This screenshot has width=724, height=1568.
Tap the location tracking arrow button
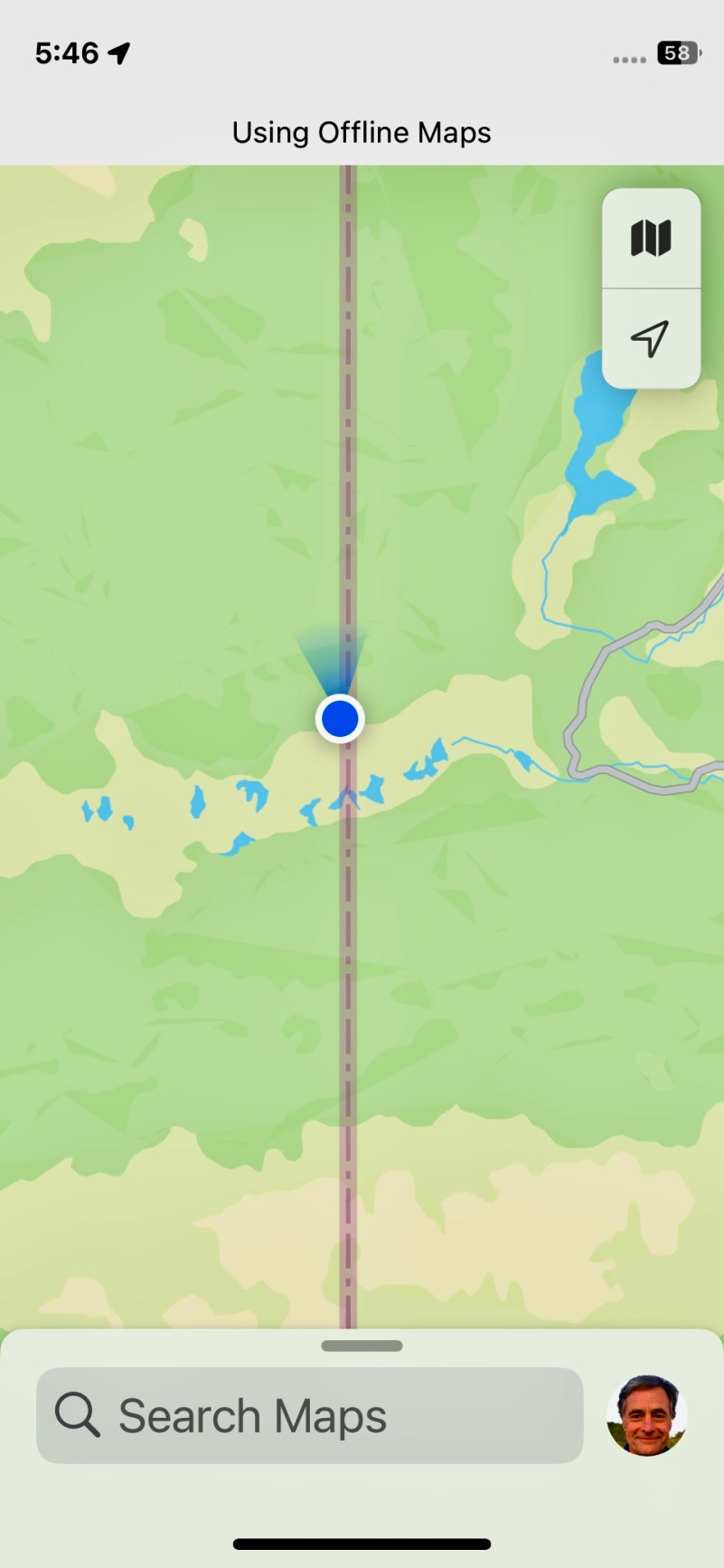click(x=651, y=339)
